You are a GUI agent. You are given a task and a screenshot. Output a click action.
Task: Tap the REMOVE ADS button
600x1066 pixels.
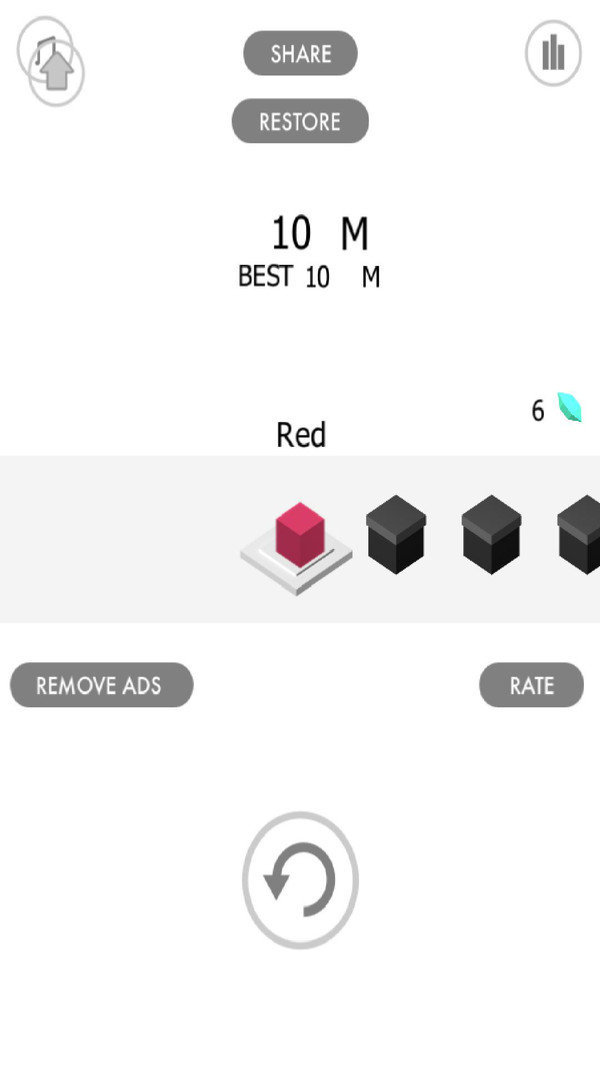point(101,685)
